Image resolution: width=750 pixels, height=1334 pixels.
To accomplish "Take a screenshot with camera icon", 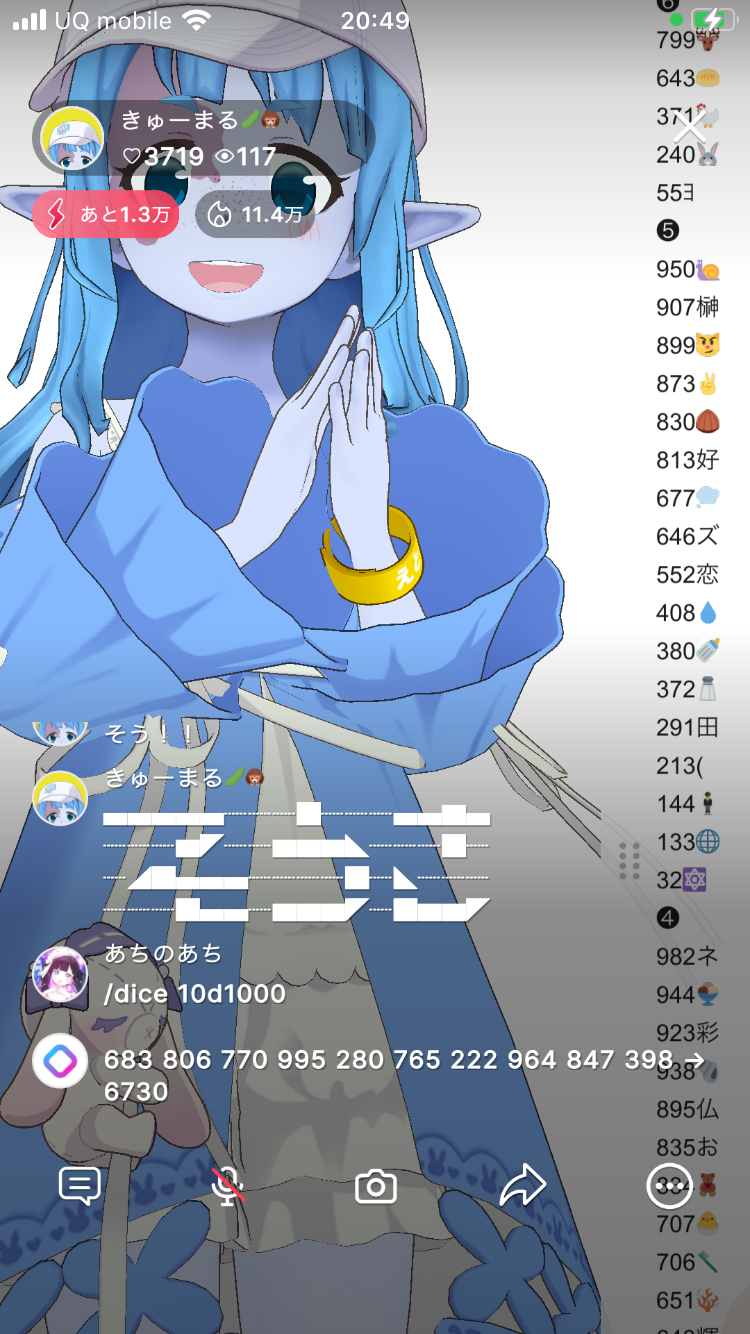I will coord(376,1187).
